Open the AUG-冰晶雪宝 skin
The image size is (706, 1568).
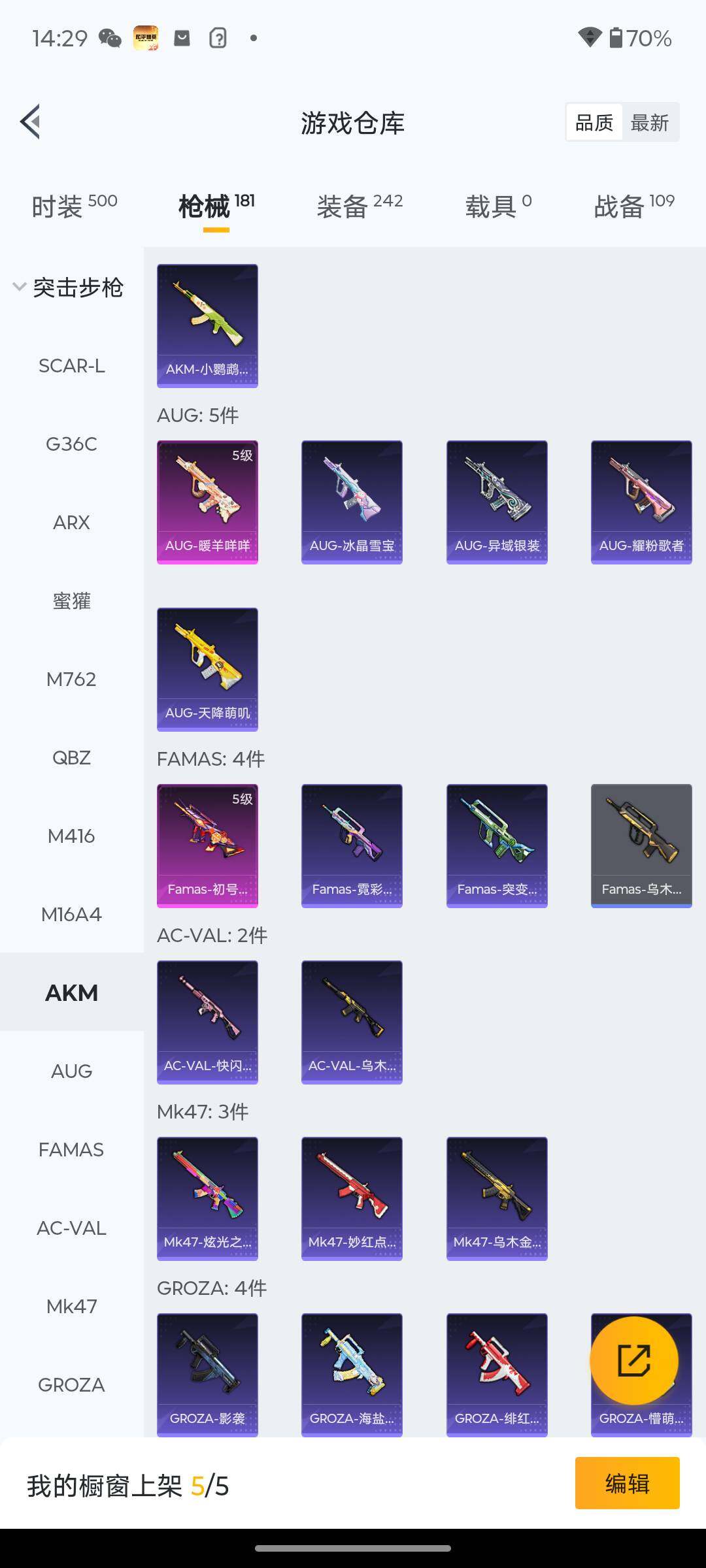(x=352, y=502)
